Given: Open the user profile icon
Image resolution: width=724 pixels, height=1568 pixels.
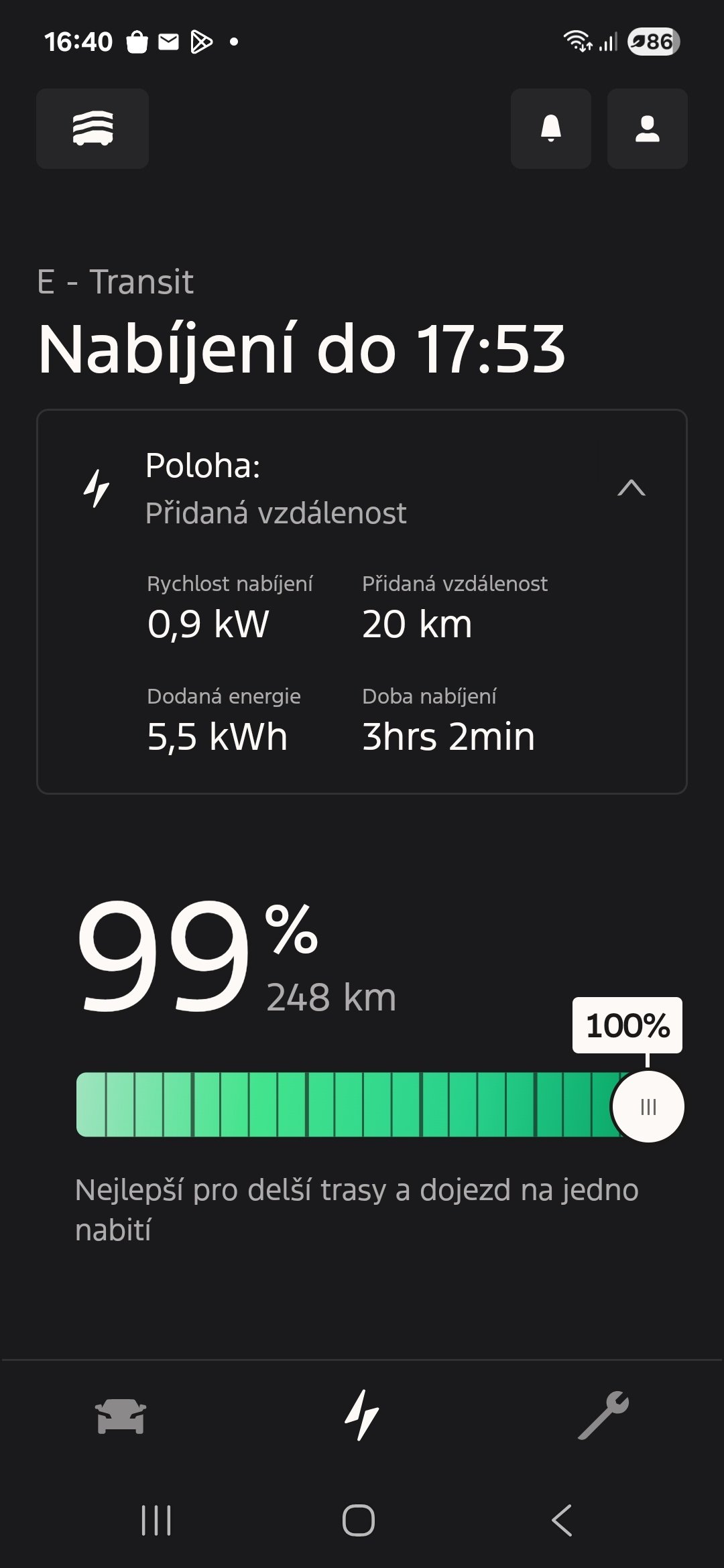Looking at the screenshot, I should (648, 129).
